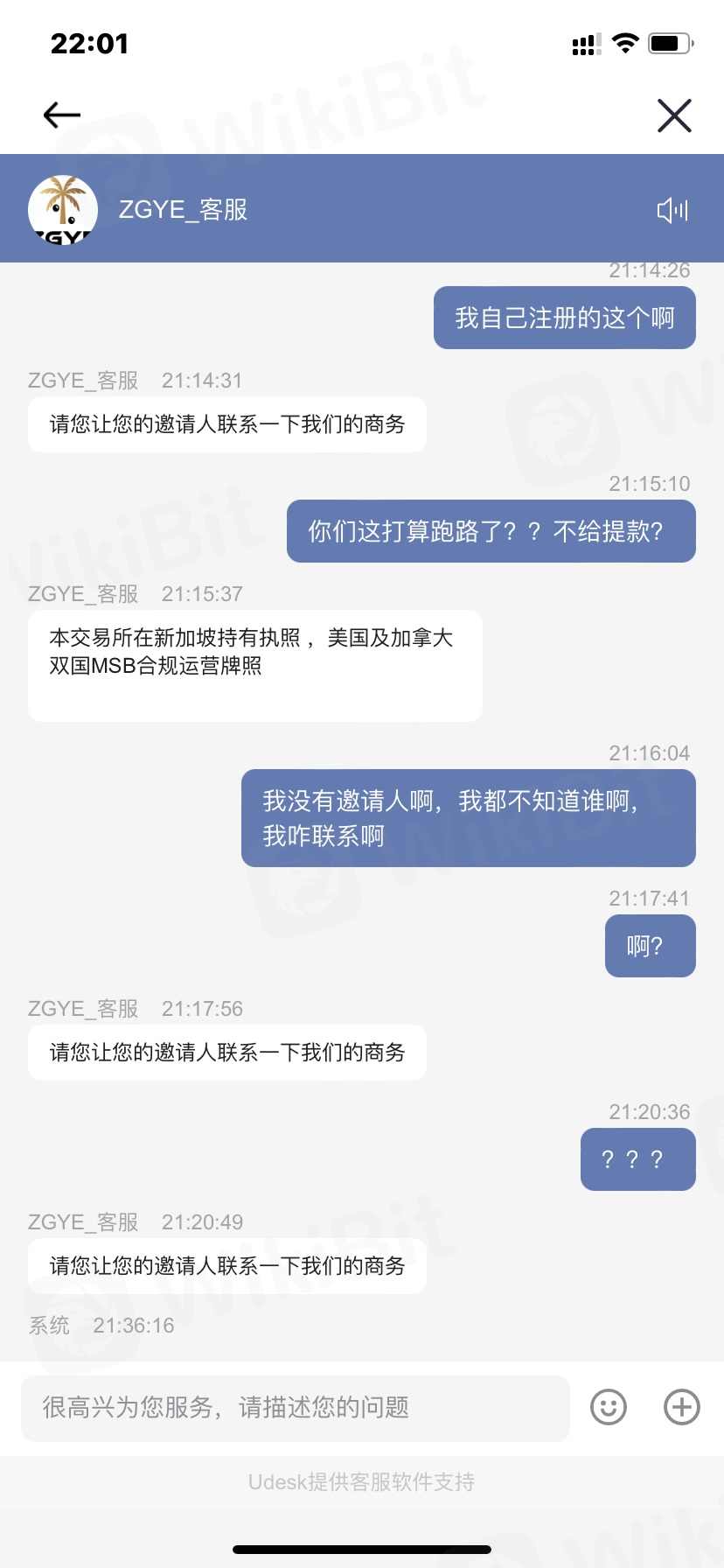
Task: Open the plus attachment menu
Action: [x=682, y=1408]
